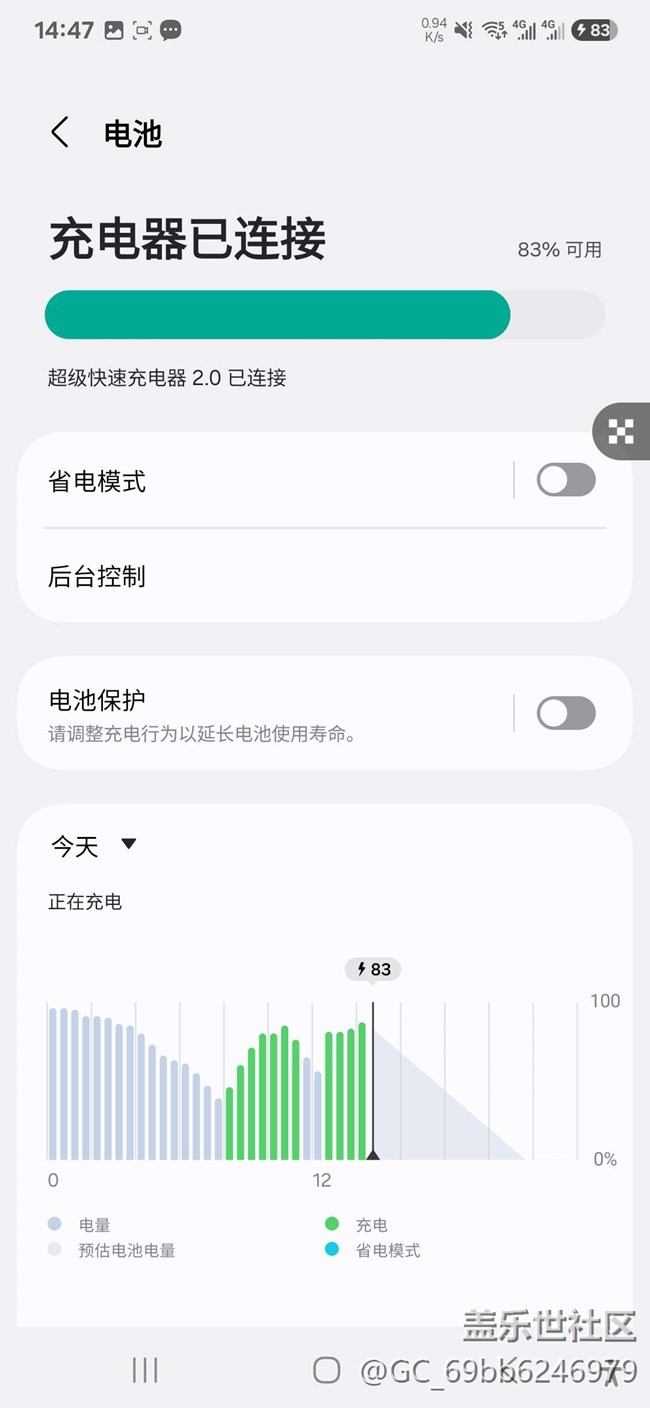Image resolution: width=650 pixels, height=1408 pixels.
Task: Expand the 今天 date dropdown
Action: tap(94, 846)
